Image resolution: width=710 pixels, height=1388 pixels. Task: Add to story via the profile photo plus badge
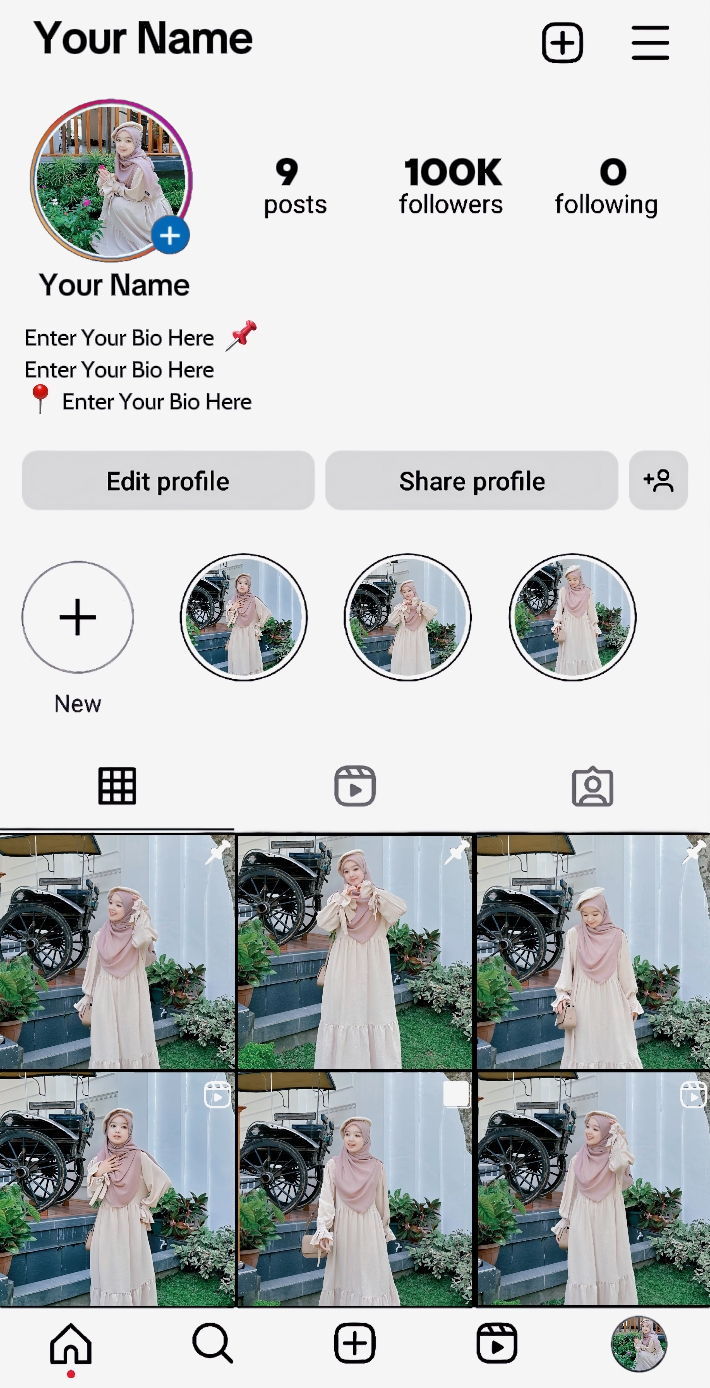pyautogui.click(x=170, y=236)
